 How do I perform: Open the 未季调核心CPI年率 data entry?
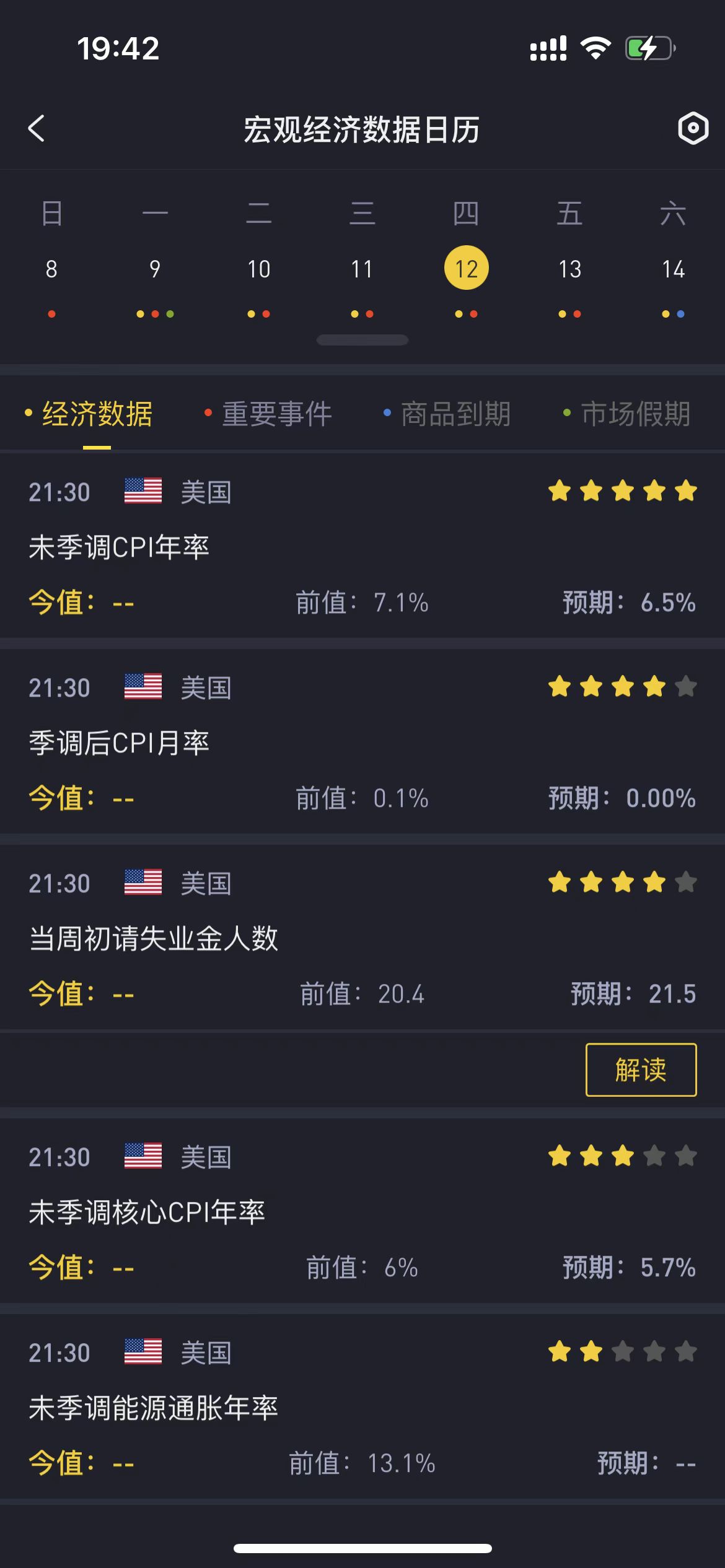coord(147,1213)
